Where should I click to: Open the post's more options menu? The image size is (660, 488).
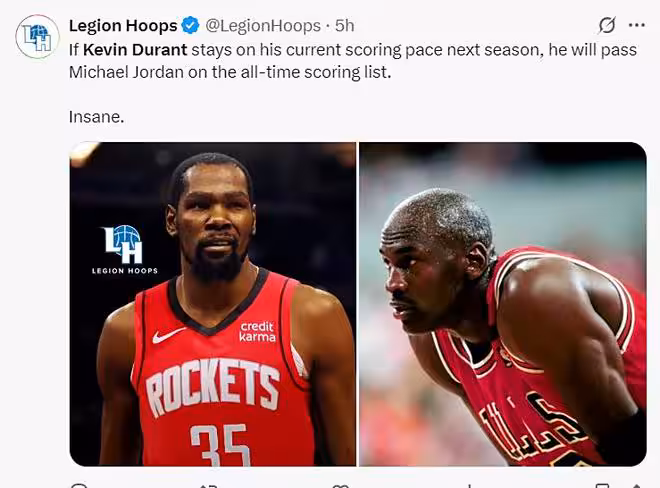pyautogui.click(x=636, y=25)
